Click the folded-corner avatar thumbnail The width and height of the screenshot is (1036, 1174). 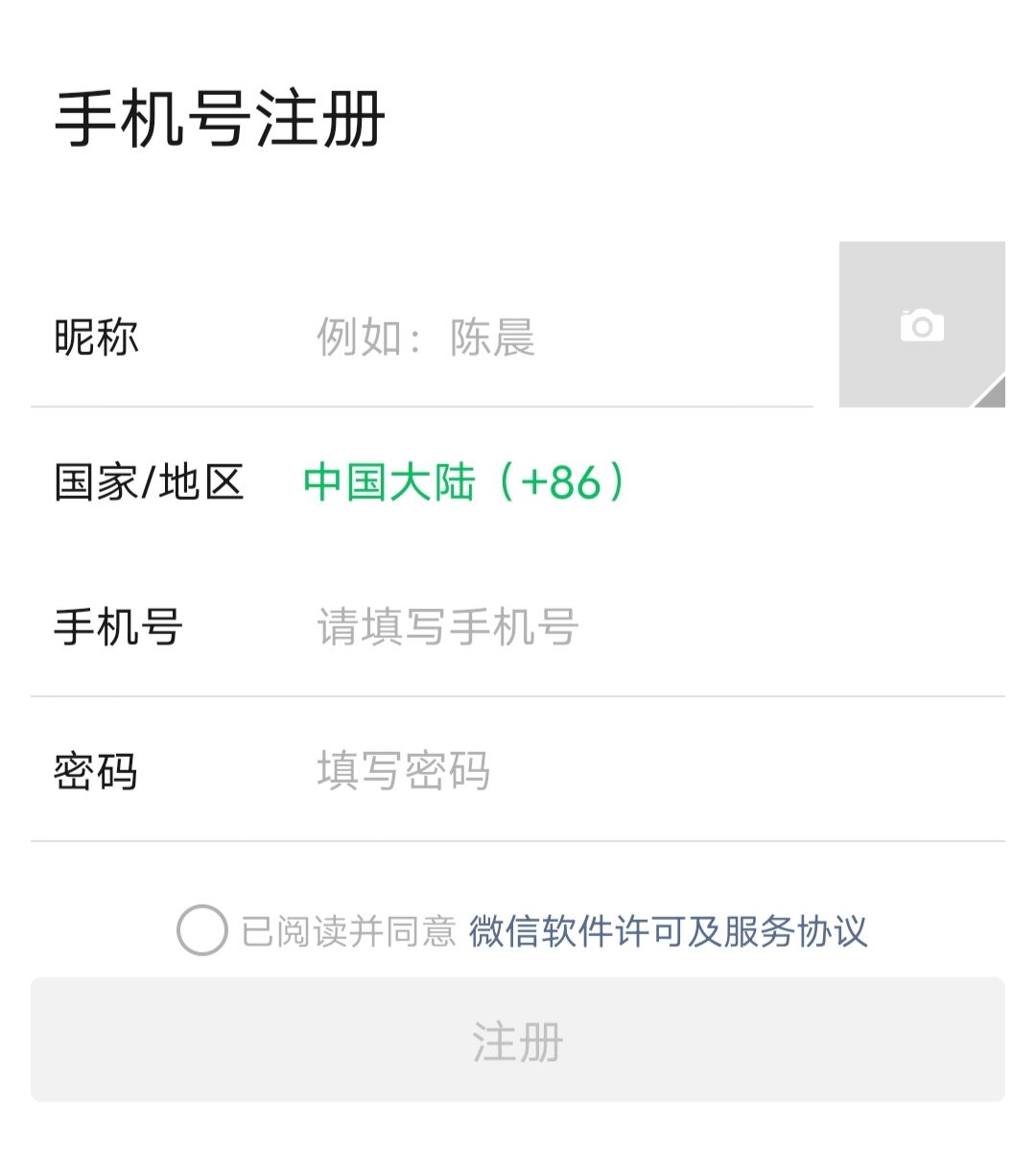pos(920,326)
